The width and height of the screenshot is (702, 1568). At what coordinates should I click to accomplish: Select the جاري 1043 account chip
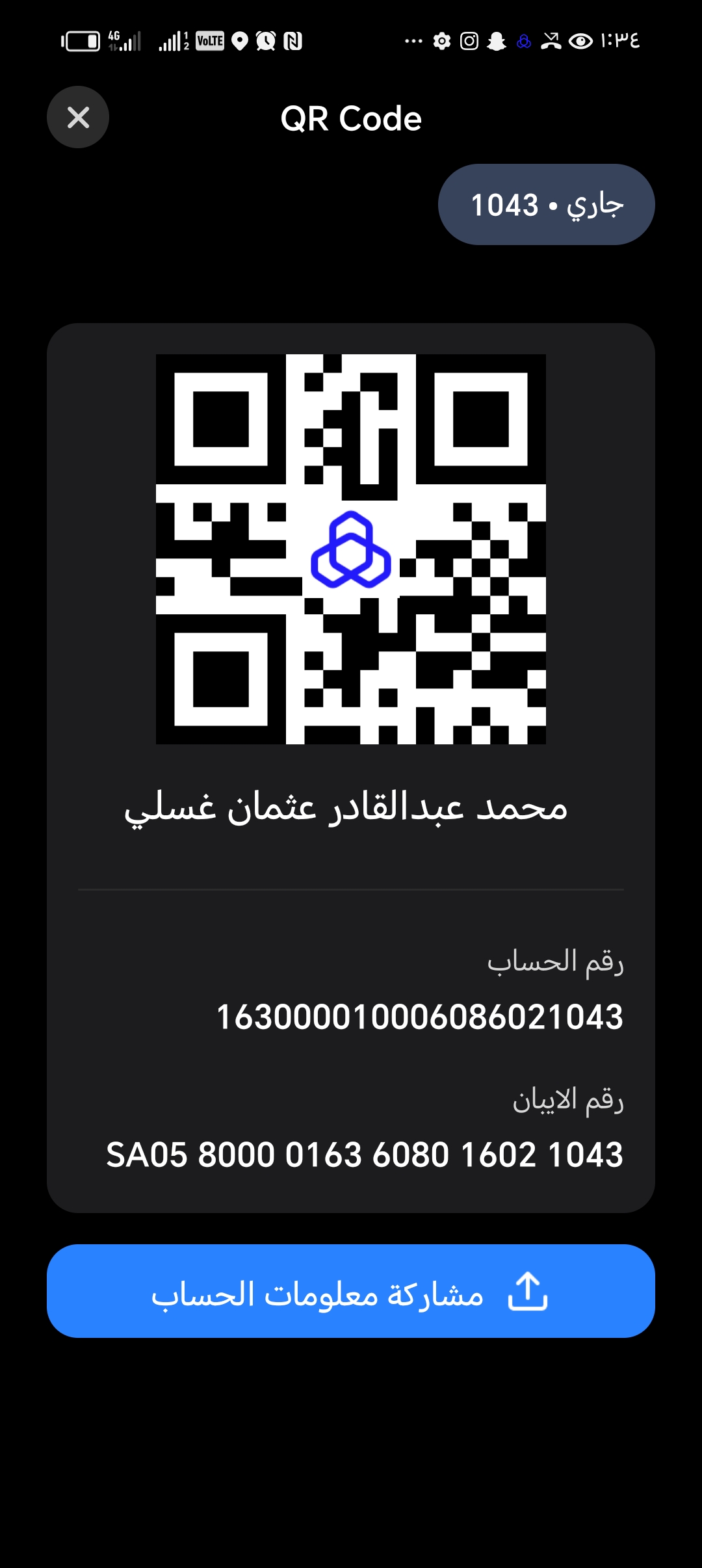(546, 205)
